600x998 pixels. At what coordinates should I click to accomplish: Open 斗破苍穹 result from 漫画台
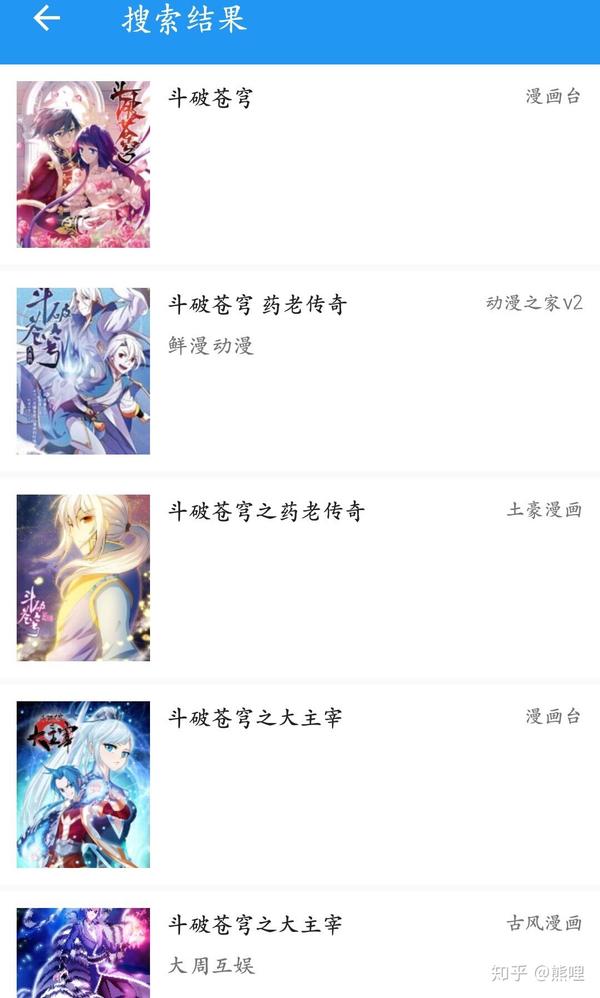[x=300, y=164]
